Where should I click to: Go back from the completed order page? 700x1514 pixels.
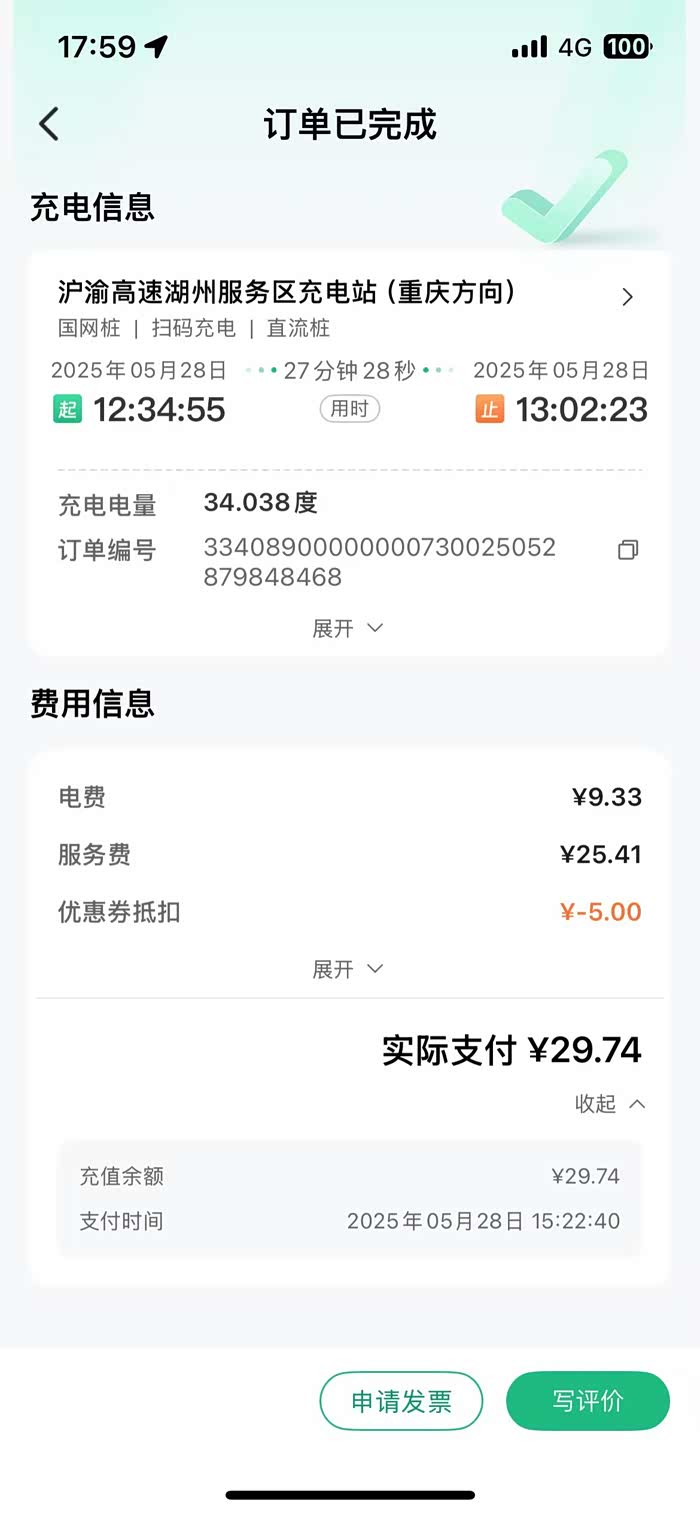point(49,124)
